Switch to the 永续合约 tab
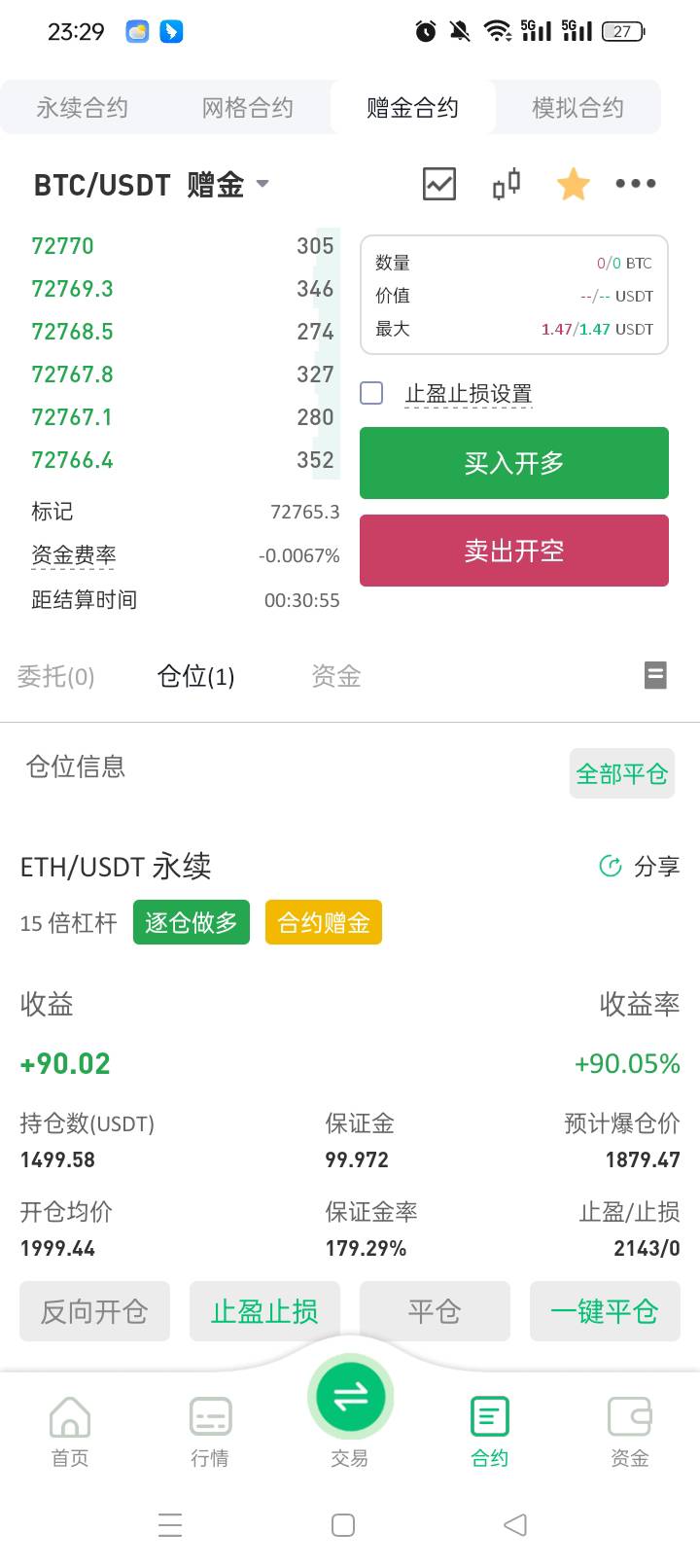Image resolution: width=700 pixels, height=1568 pixels. click(x=83, y=107)
